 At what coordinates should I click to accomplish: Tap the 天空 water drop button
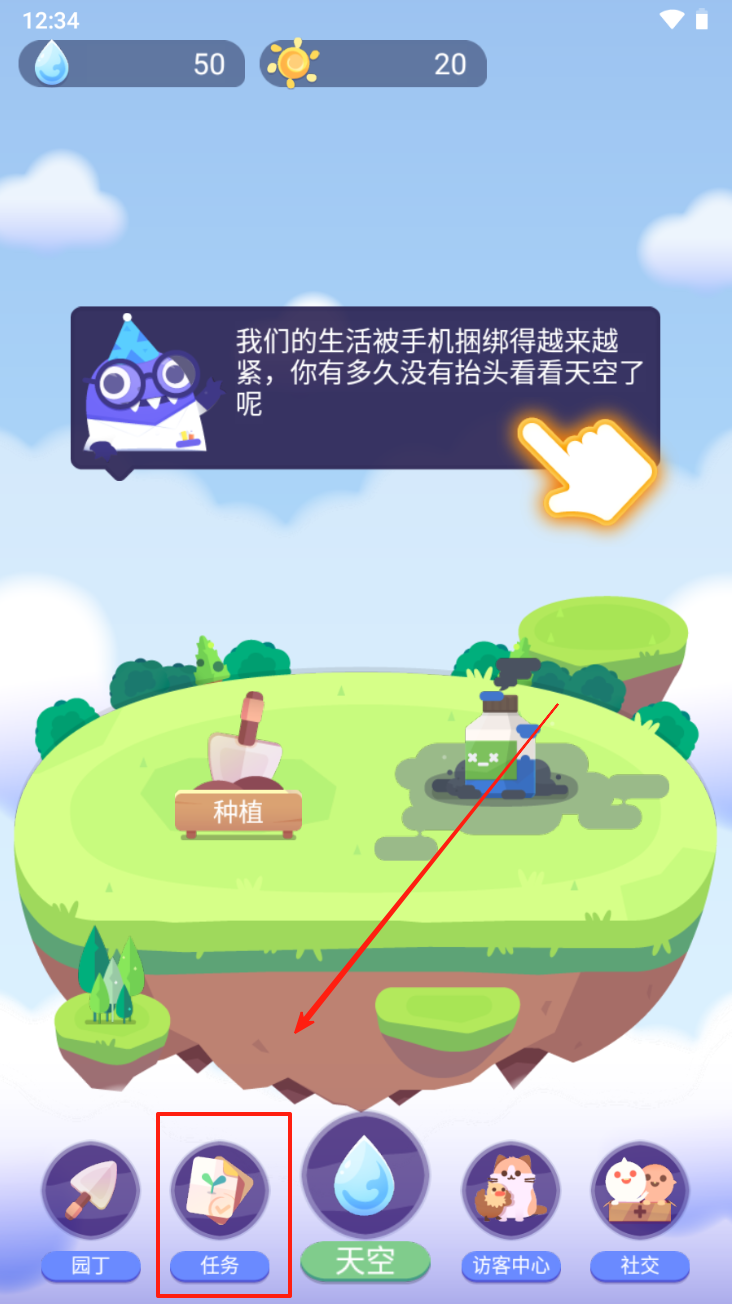365,1178
